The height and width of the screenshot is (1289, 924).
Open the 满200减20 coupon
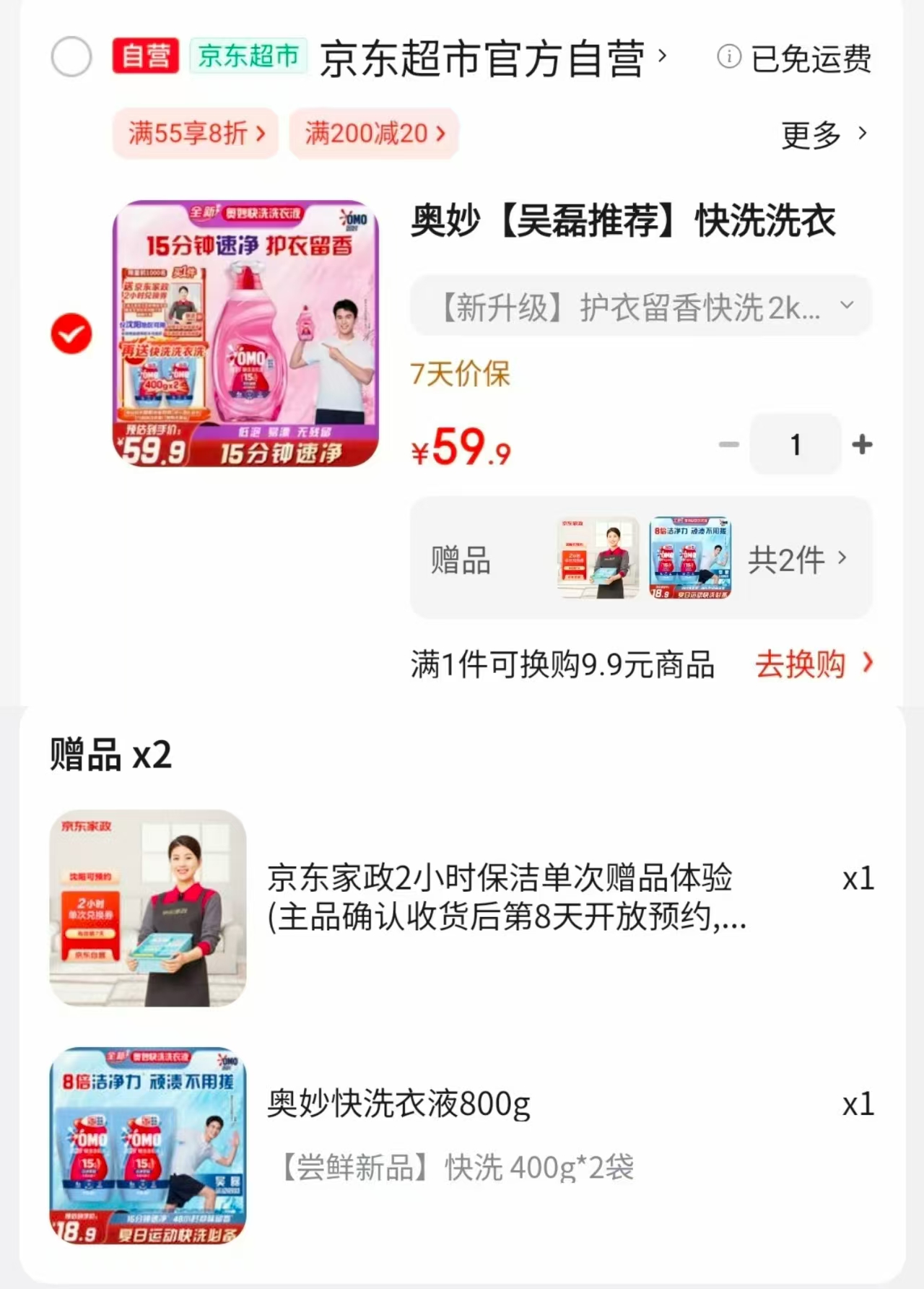tap(373, 134)
